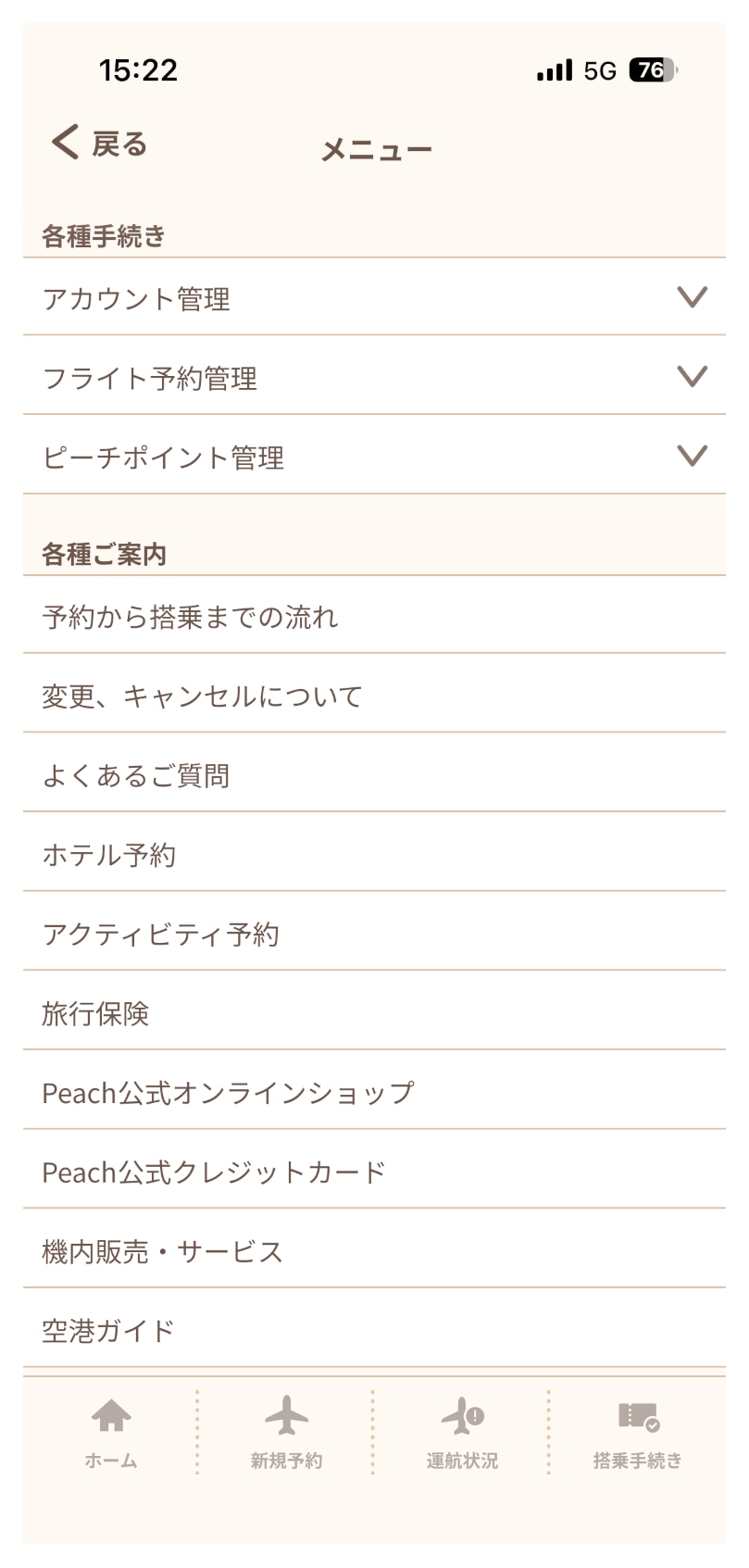Open 予約から搭乗までの流れ
Viewport: 749px width, 1568px height.
pyautogui.click(x=374, y=616)
